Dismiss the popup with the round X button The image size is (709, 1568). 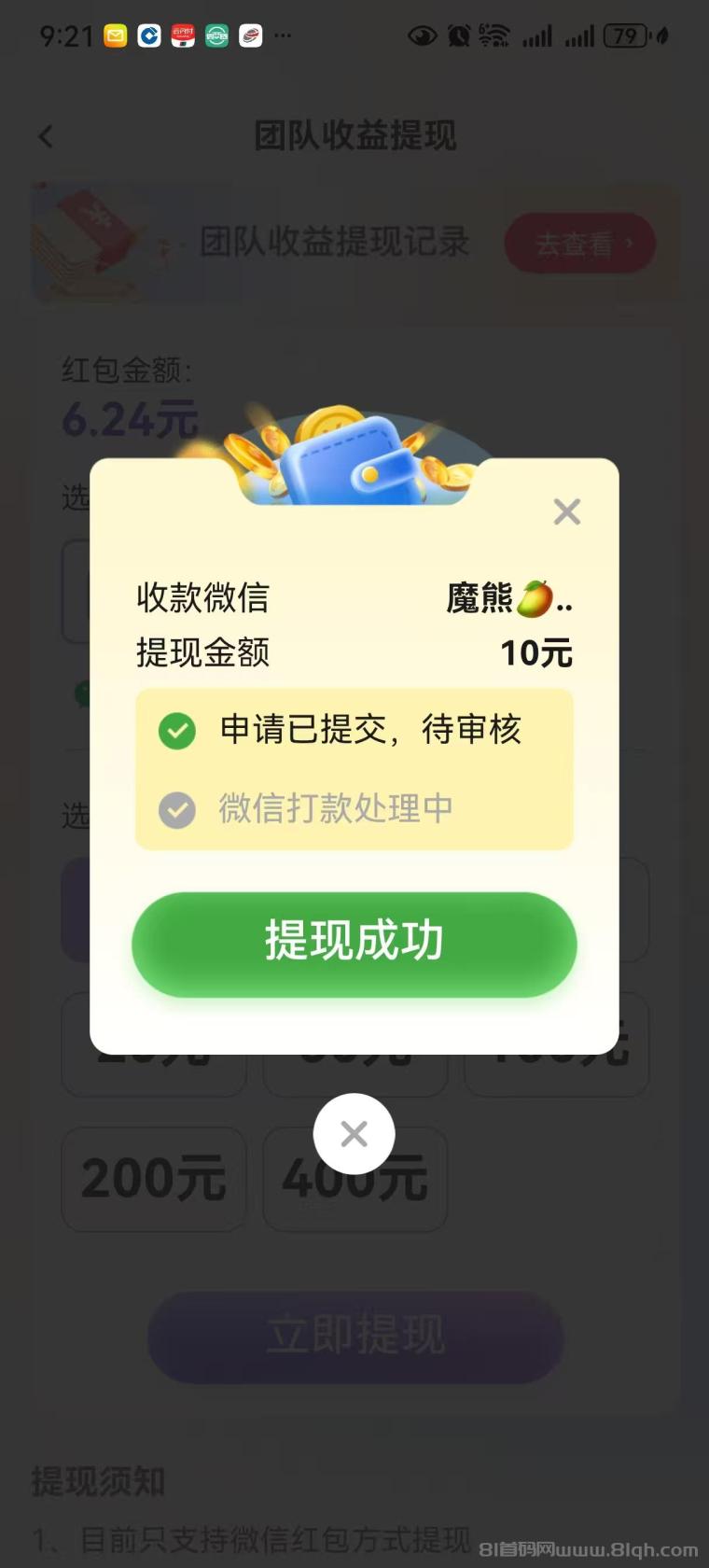pyautogui.click(x=354, y=1134)
